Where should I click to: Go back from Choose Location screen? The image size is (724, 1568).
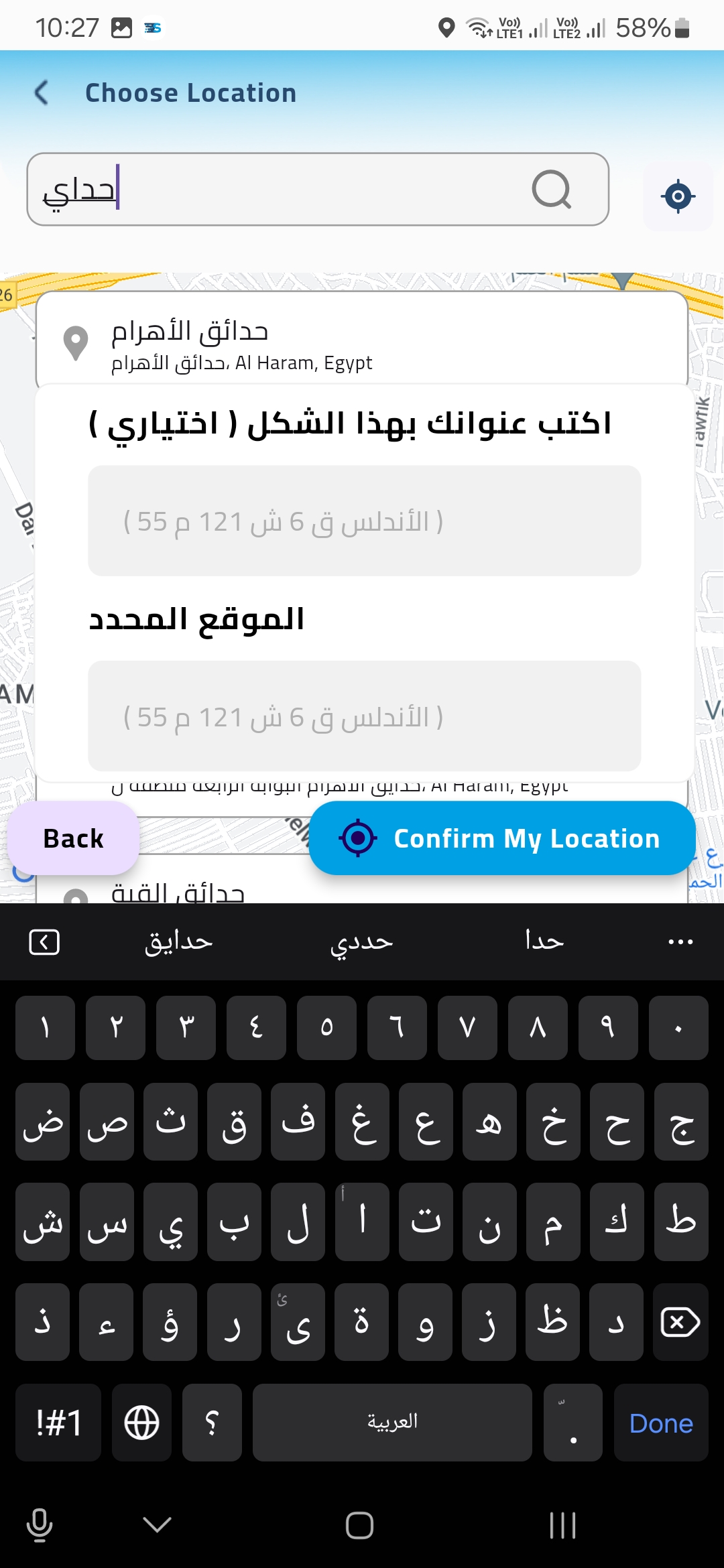(x=42, y=92)
